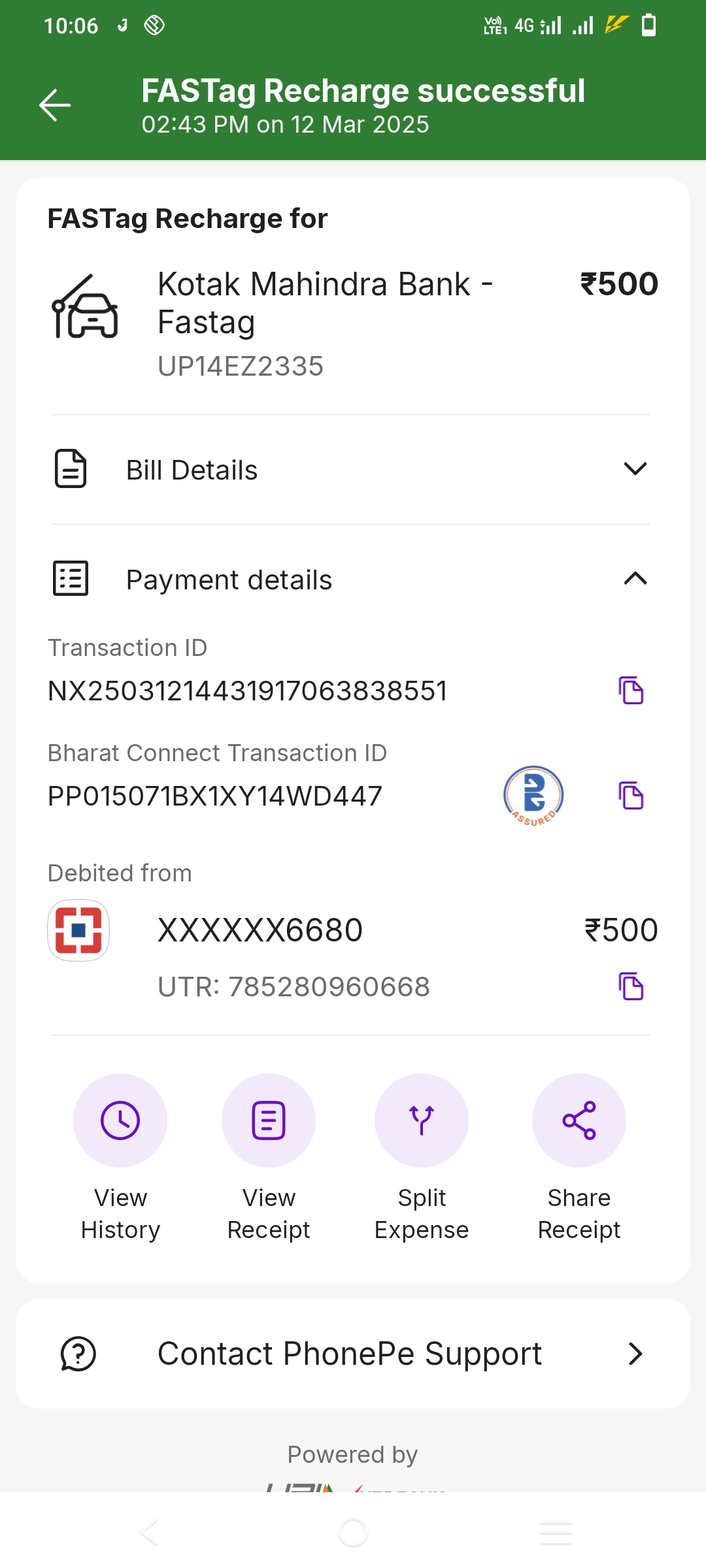706x1568 pixels.
Task: Copy the Transaction ID
Action: 631,691
